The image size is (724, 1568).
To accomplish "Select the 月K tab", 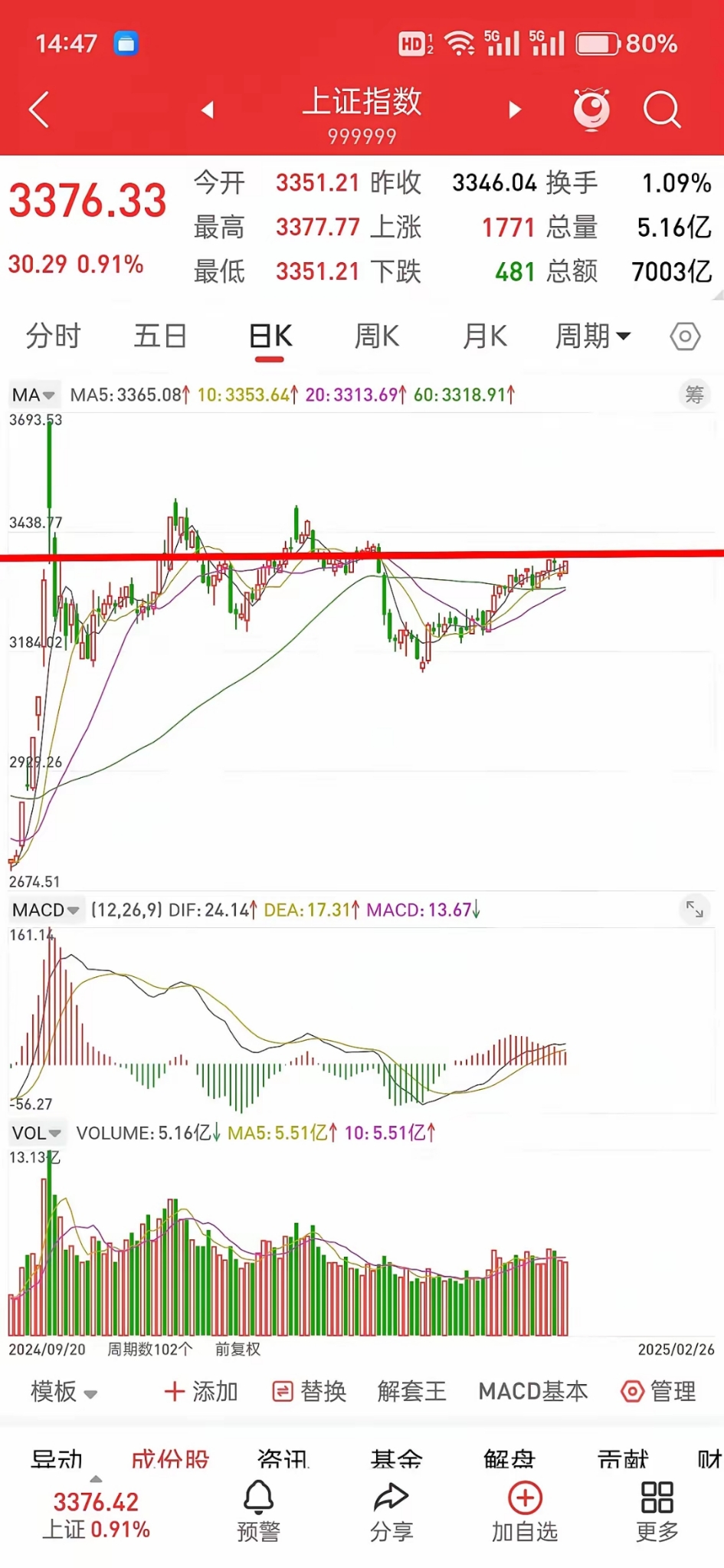I will tap(484, 336).
